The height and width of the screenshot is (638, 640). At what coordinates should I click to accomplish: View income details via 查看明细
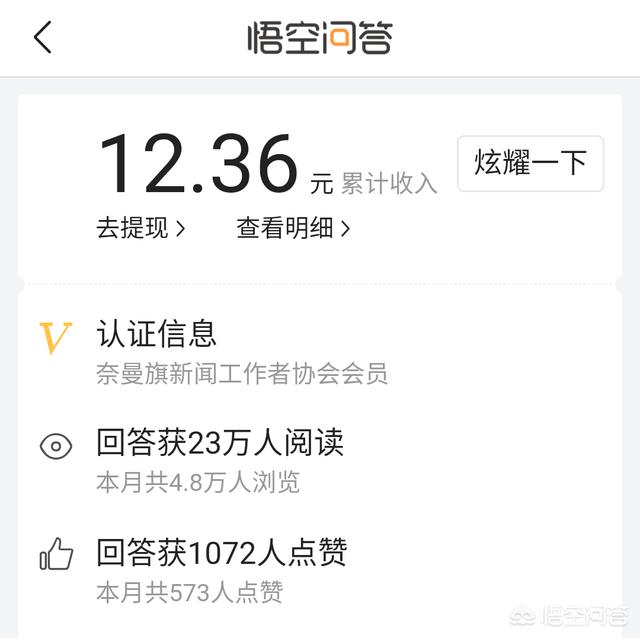click(x=293, y=228)
